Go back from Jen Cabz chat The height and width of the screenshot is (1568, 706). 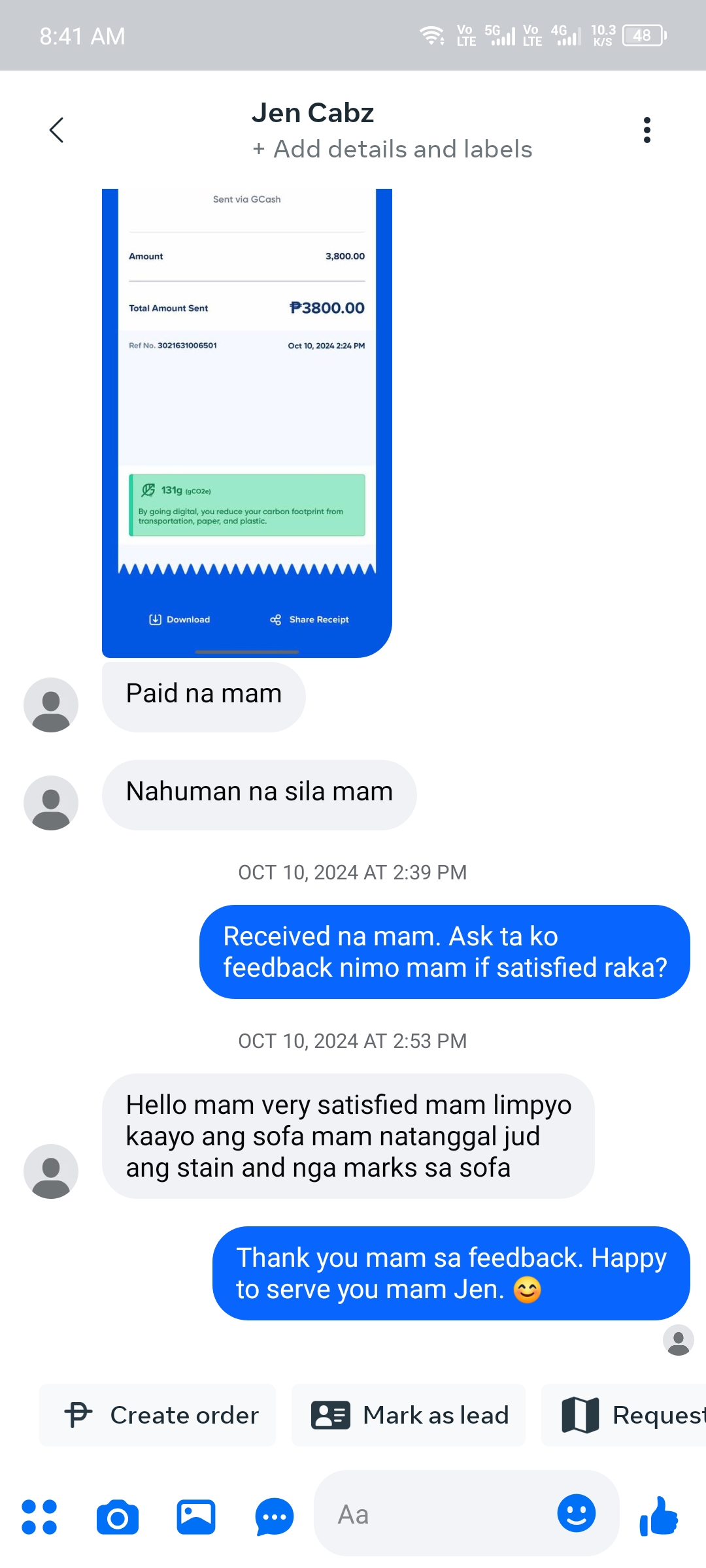(57, 130)
